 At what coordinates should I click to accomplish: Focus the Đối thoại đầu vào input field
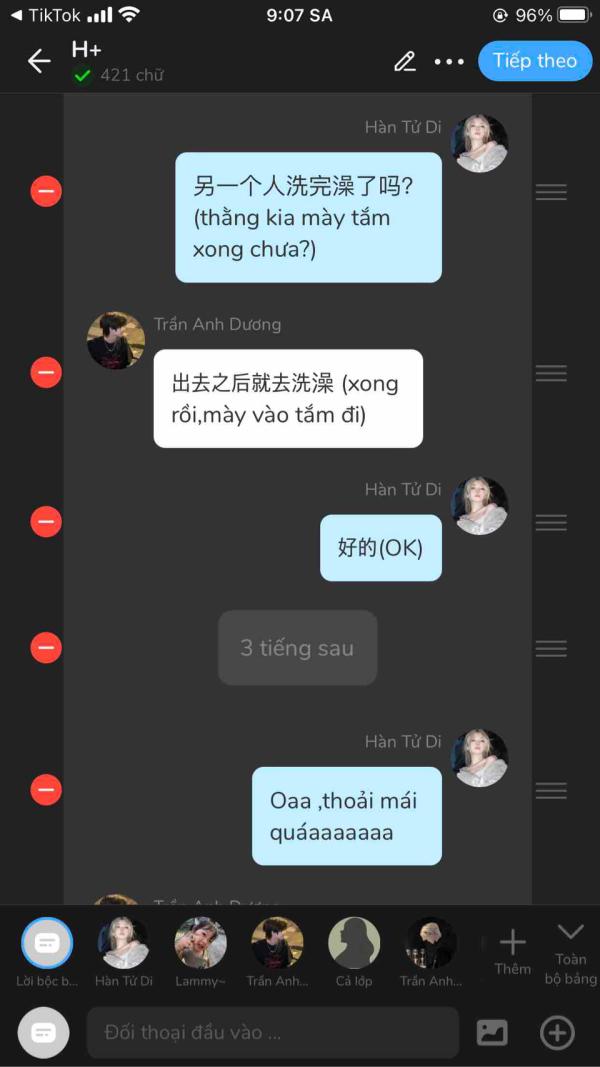click(x=272, y=1033)
